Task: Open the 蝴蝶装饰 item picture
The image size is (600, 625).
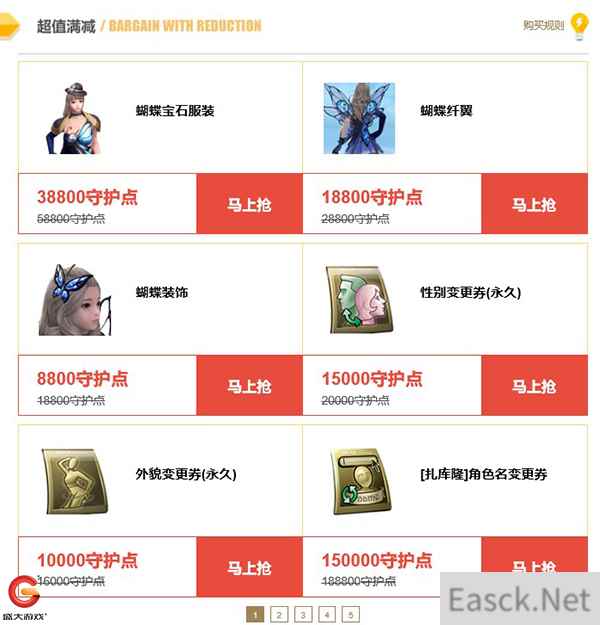Action: tap(74, 300)
